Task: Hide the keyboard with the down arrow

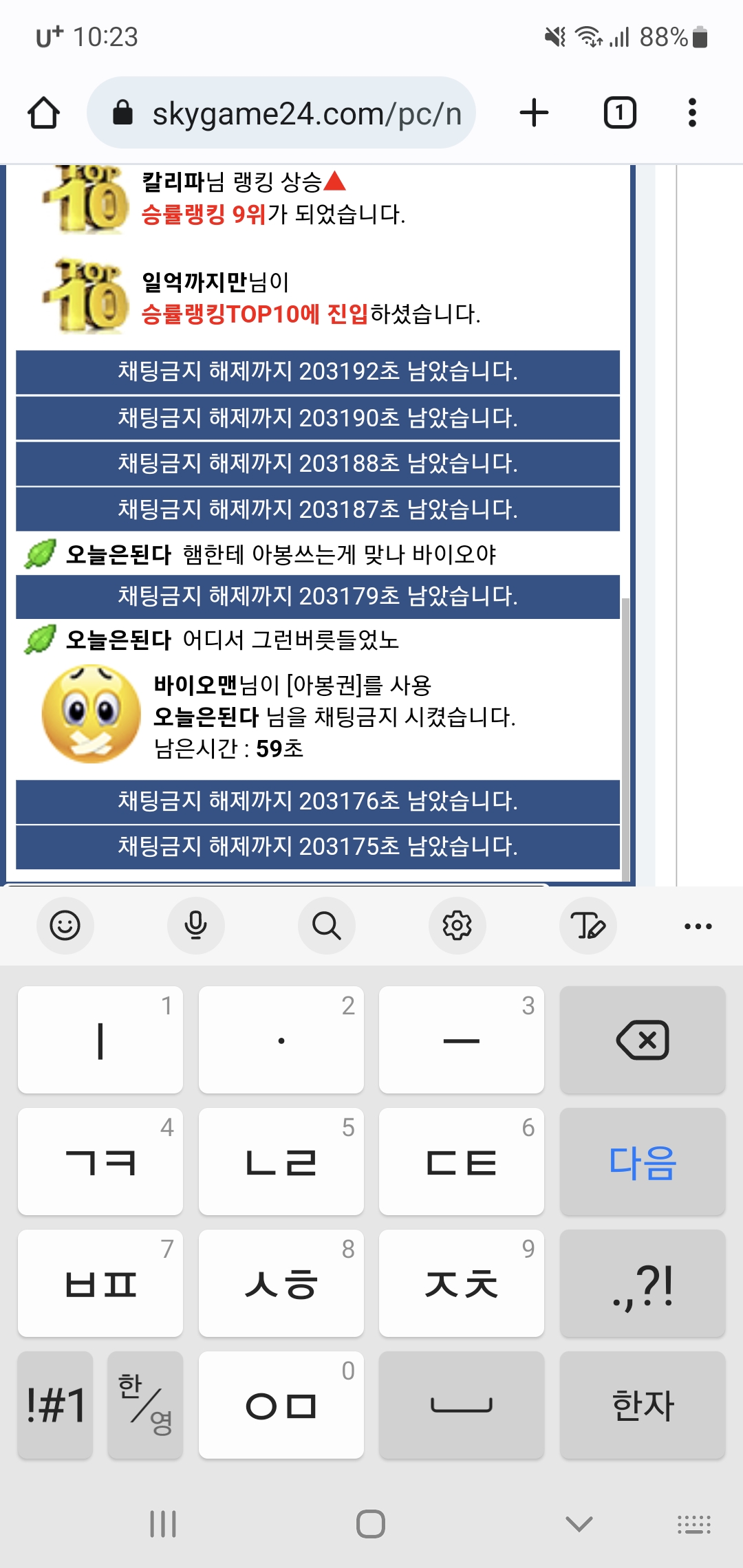Action: pos(579,1524)
